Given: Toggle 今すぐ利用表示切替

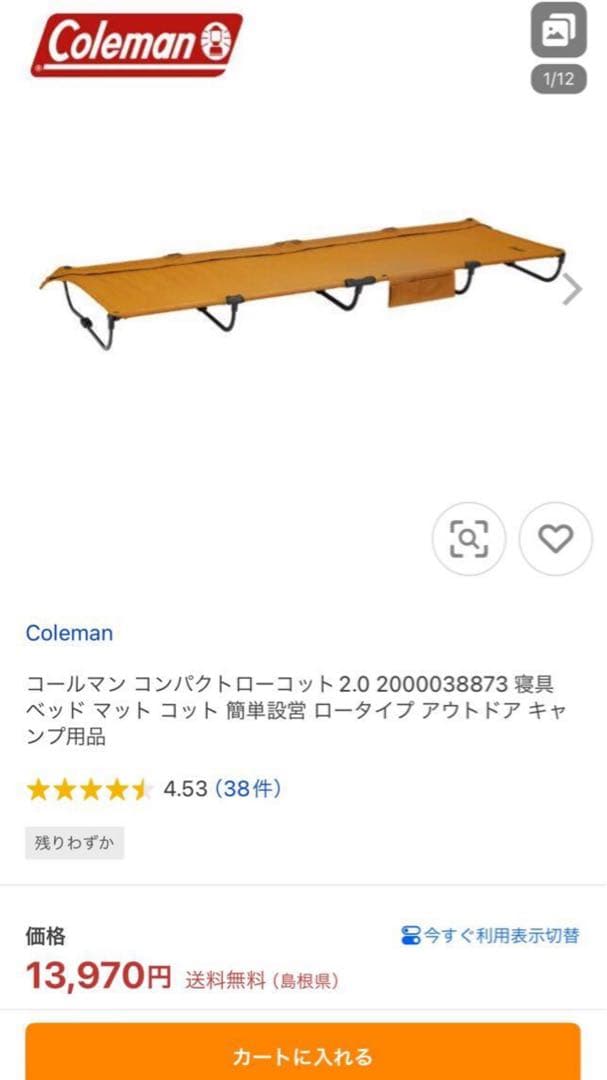Looking at the screenshot, I should pyautogui.click(x=490, y=936).
